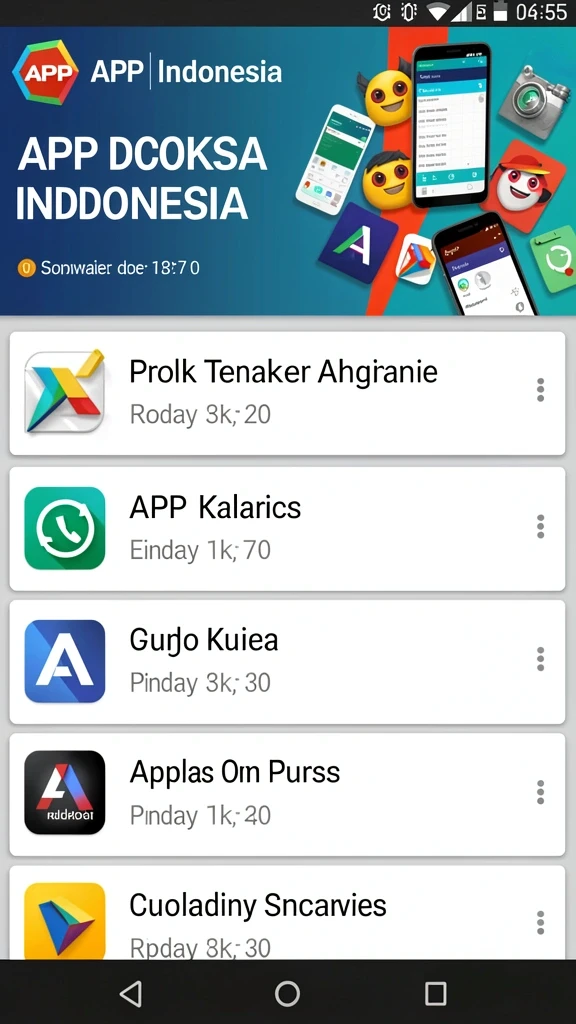Open the recent apps overview
The height and width of the screenshot is (1024, 576).
(x=436, y=993)
